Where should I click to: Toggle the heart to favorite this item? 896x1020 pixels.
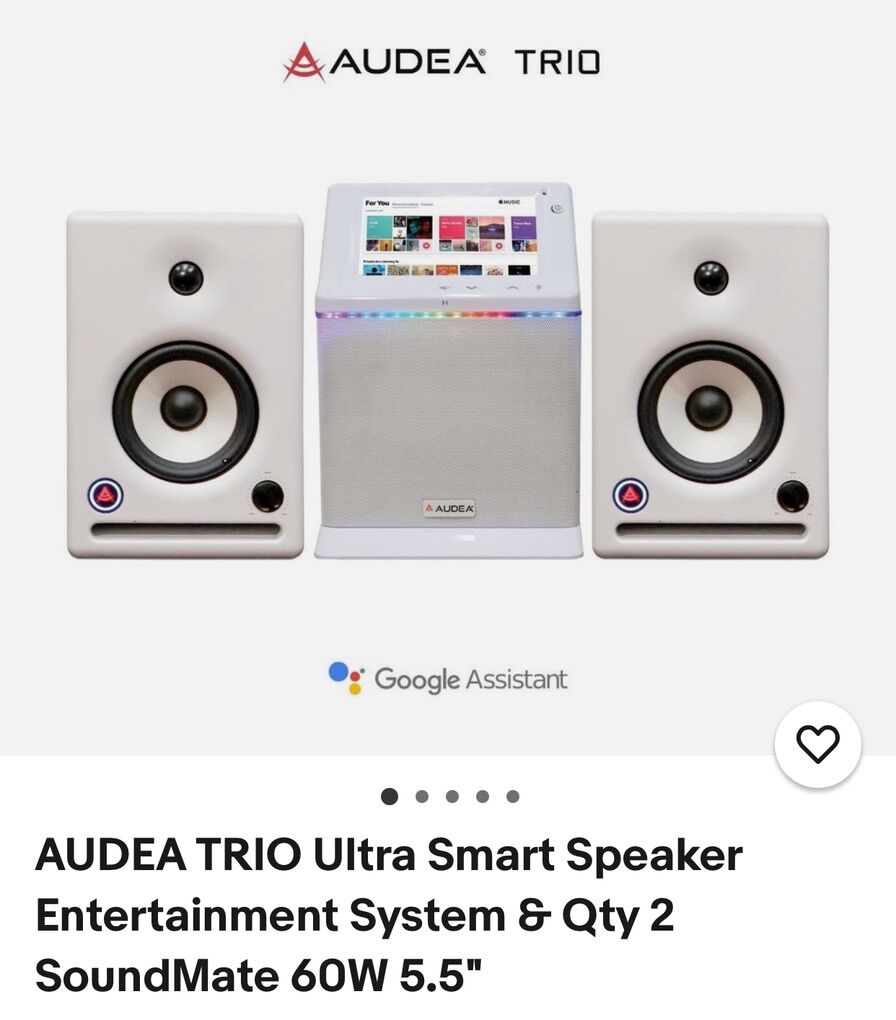click(820, 744)
